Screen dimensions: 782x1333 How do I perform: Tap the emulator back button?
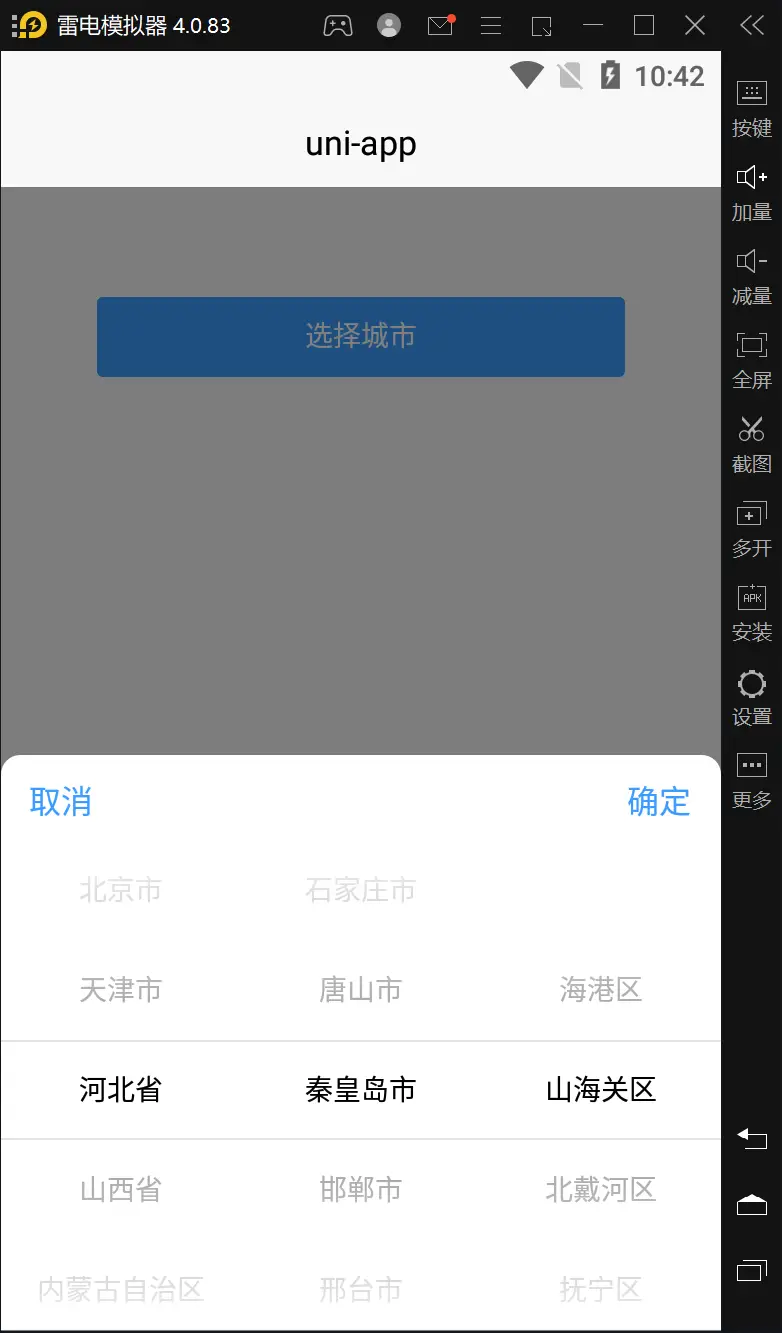pos(752,1138)
